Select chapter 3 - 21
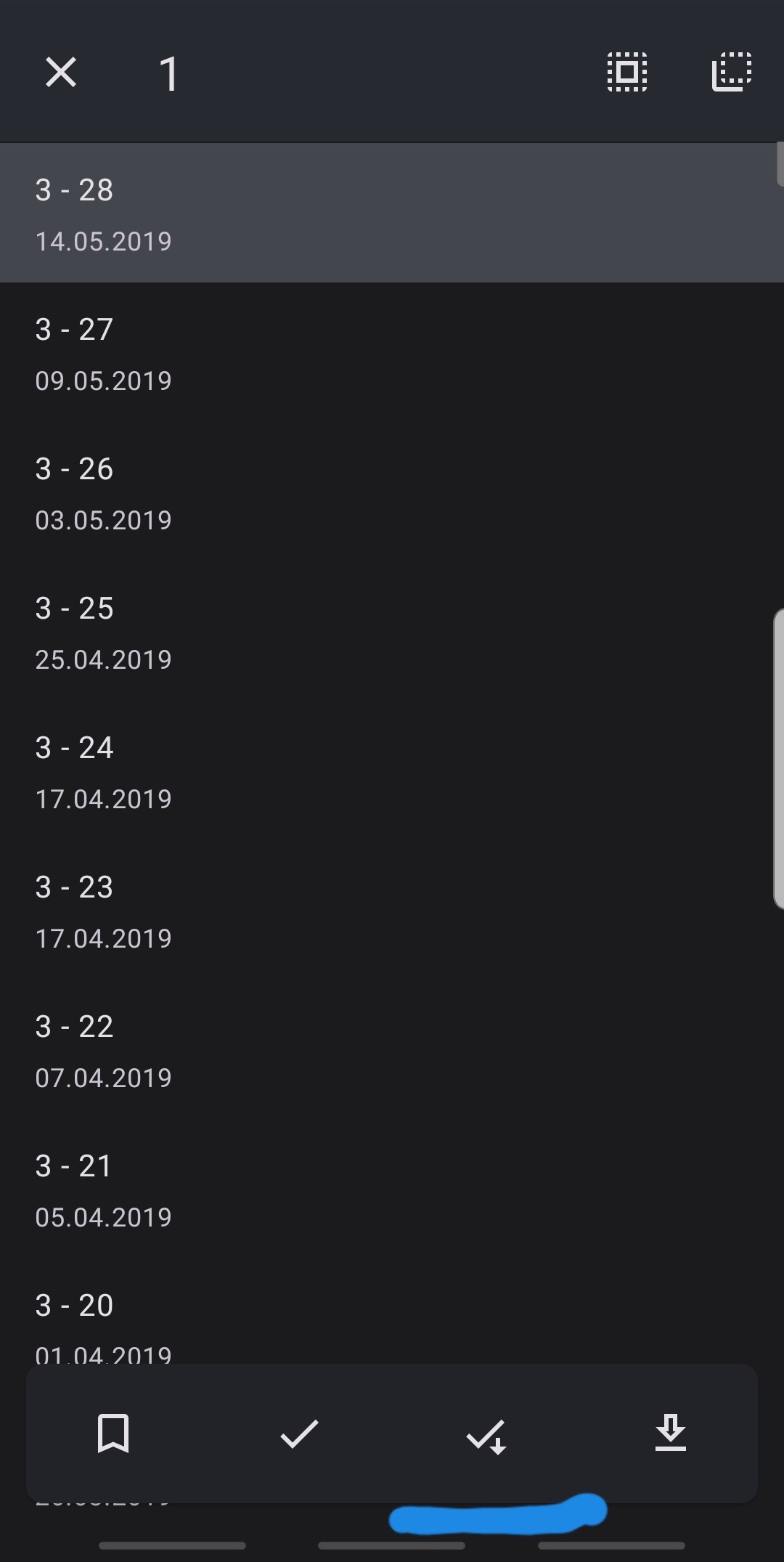The height and width of the screenshot is (1562, 784). pyautogui.click(x=392, y=1189)
